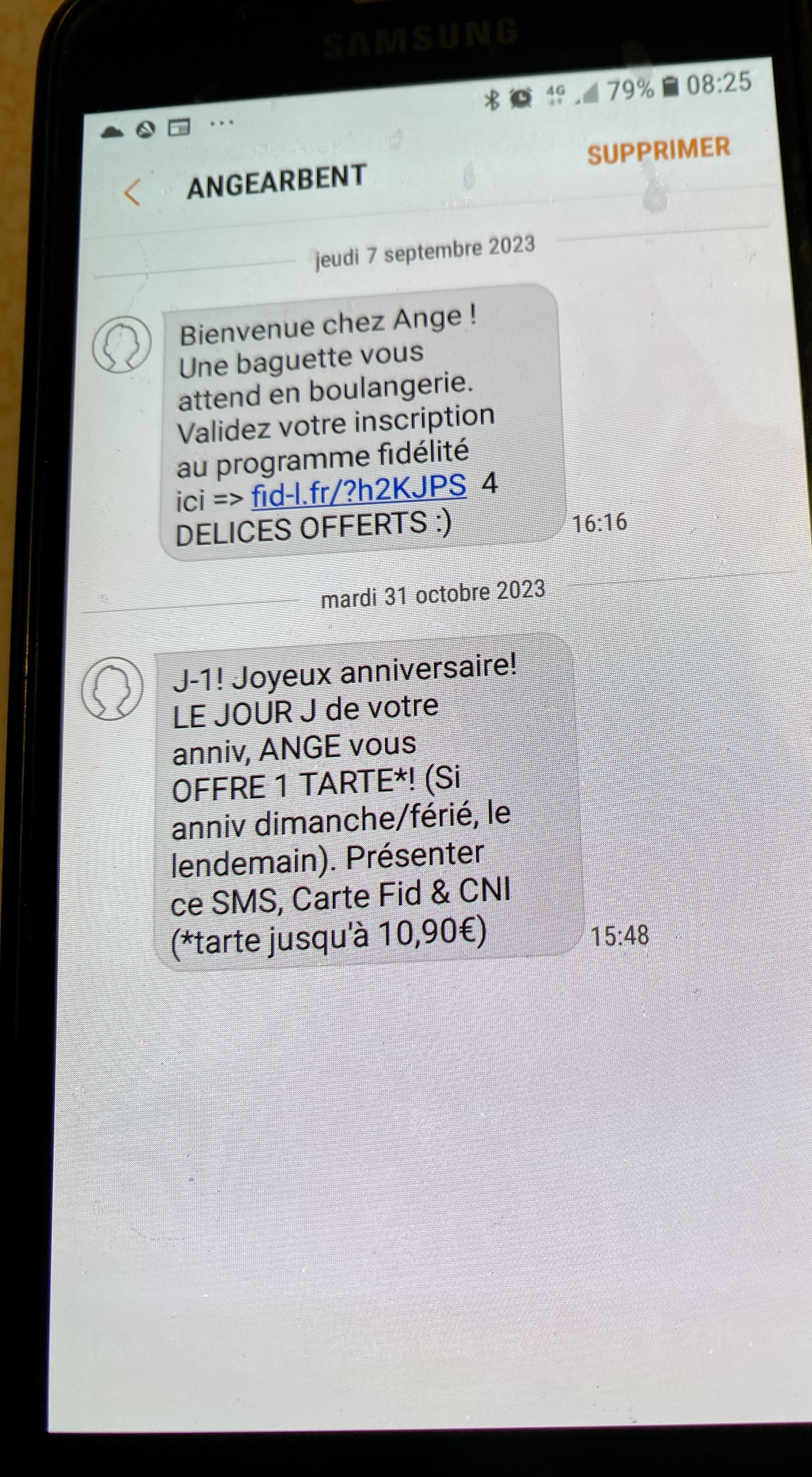
Task: Open contact avatar beside the anniversaire message
Action: coord(112,688)
